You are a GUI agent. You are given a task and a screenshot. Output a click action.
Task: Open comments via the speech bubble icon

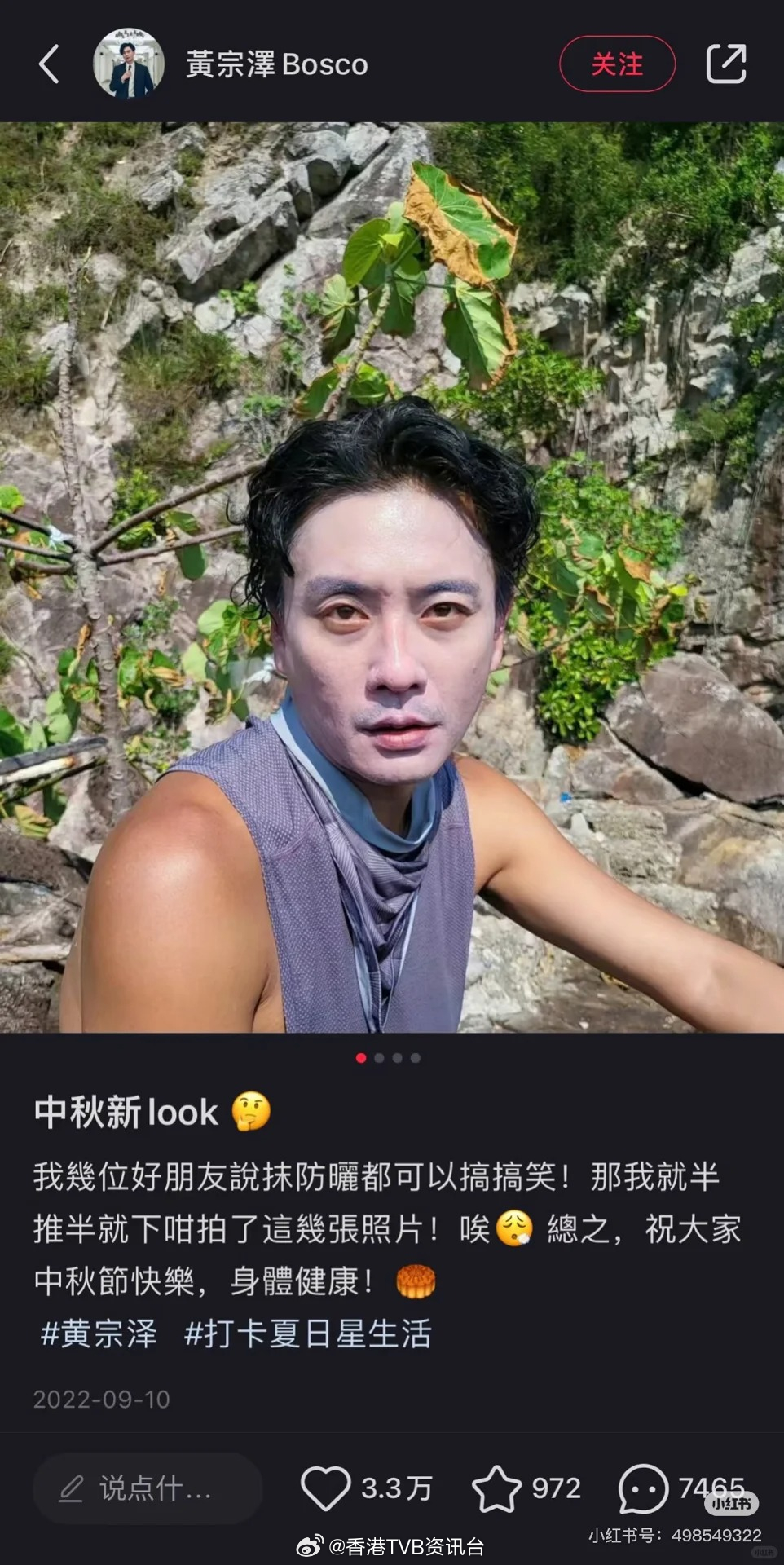[643, 1488]
